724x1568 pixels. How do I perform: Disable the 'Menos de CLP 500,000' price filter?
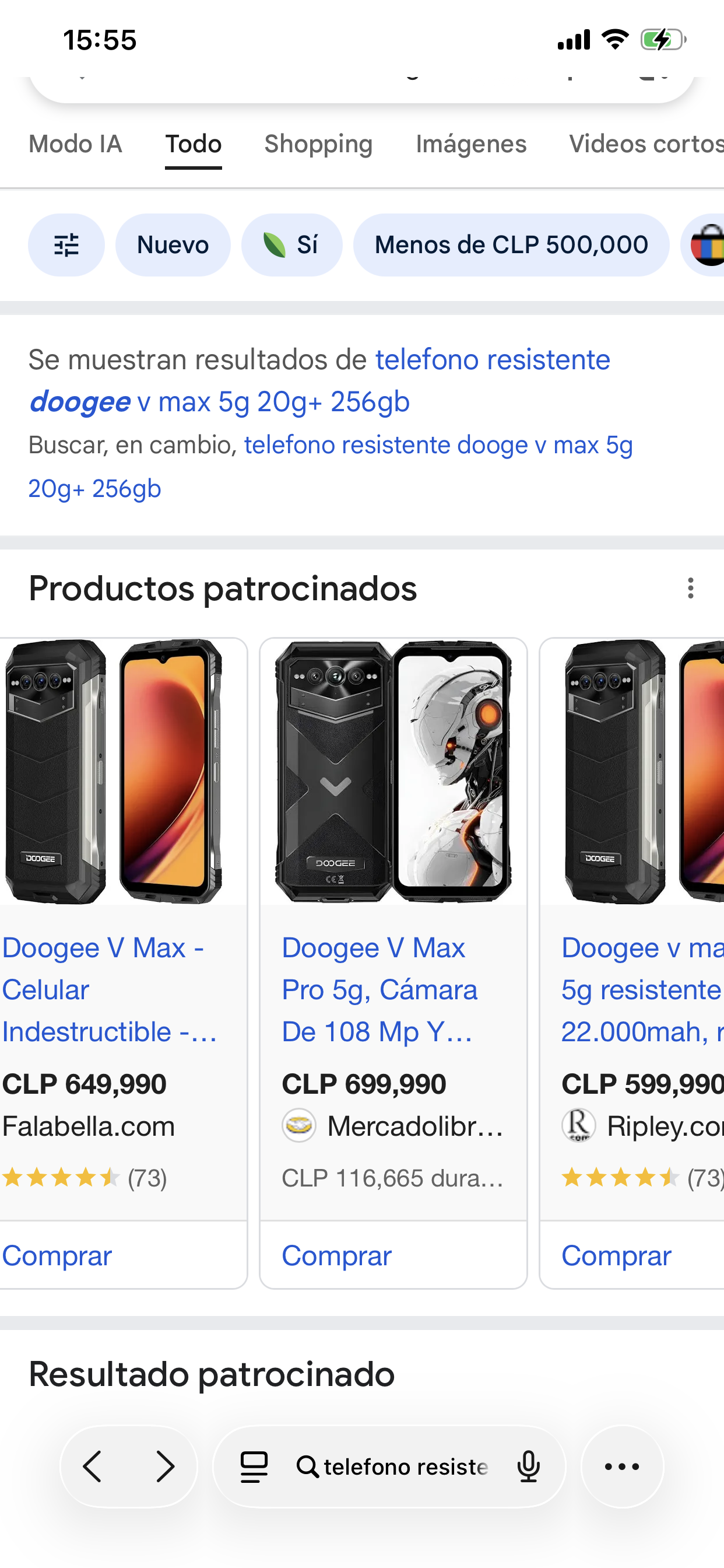[x=512, y=244]
